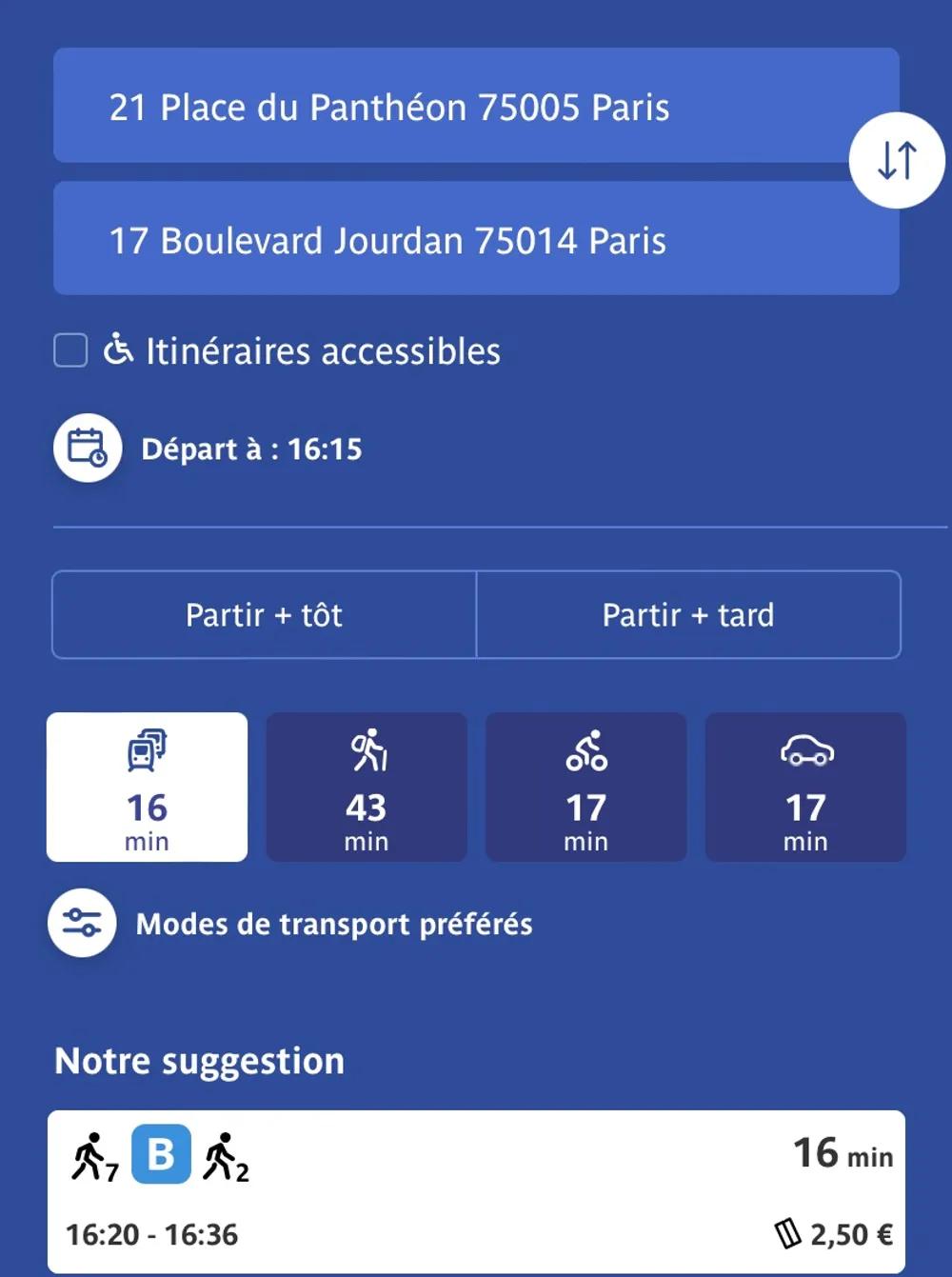This screenshot has height=1277, width=952.
Task: Open the departure time calendar icon
Action: tap(87, 448)
